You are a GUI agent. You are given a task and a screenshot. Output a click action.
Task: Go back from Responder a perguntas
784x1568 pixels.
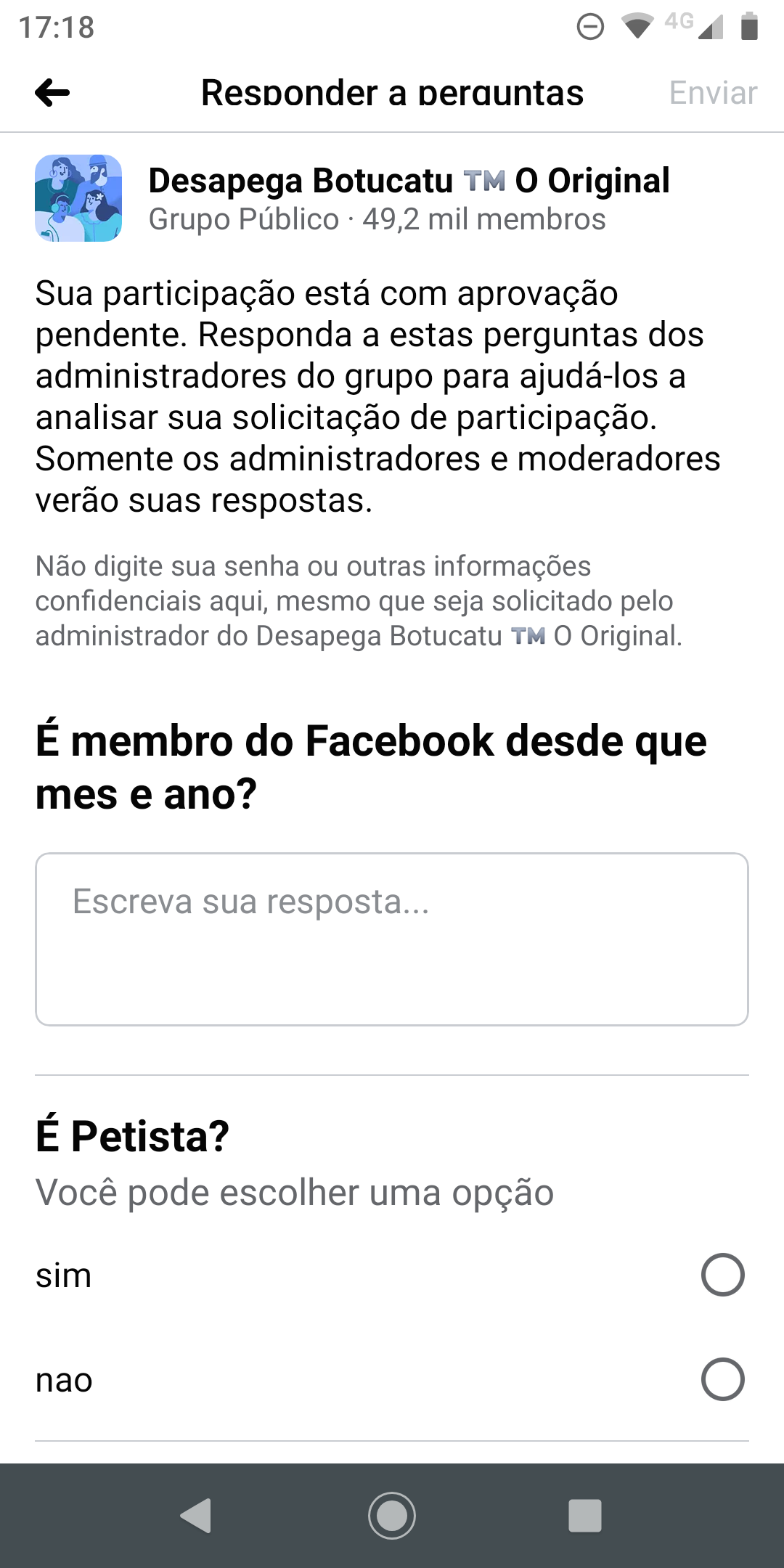coord(52,93)
